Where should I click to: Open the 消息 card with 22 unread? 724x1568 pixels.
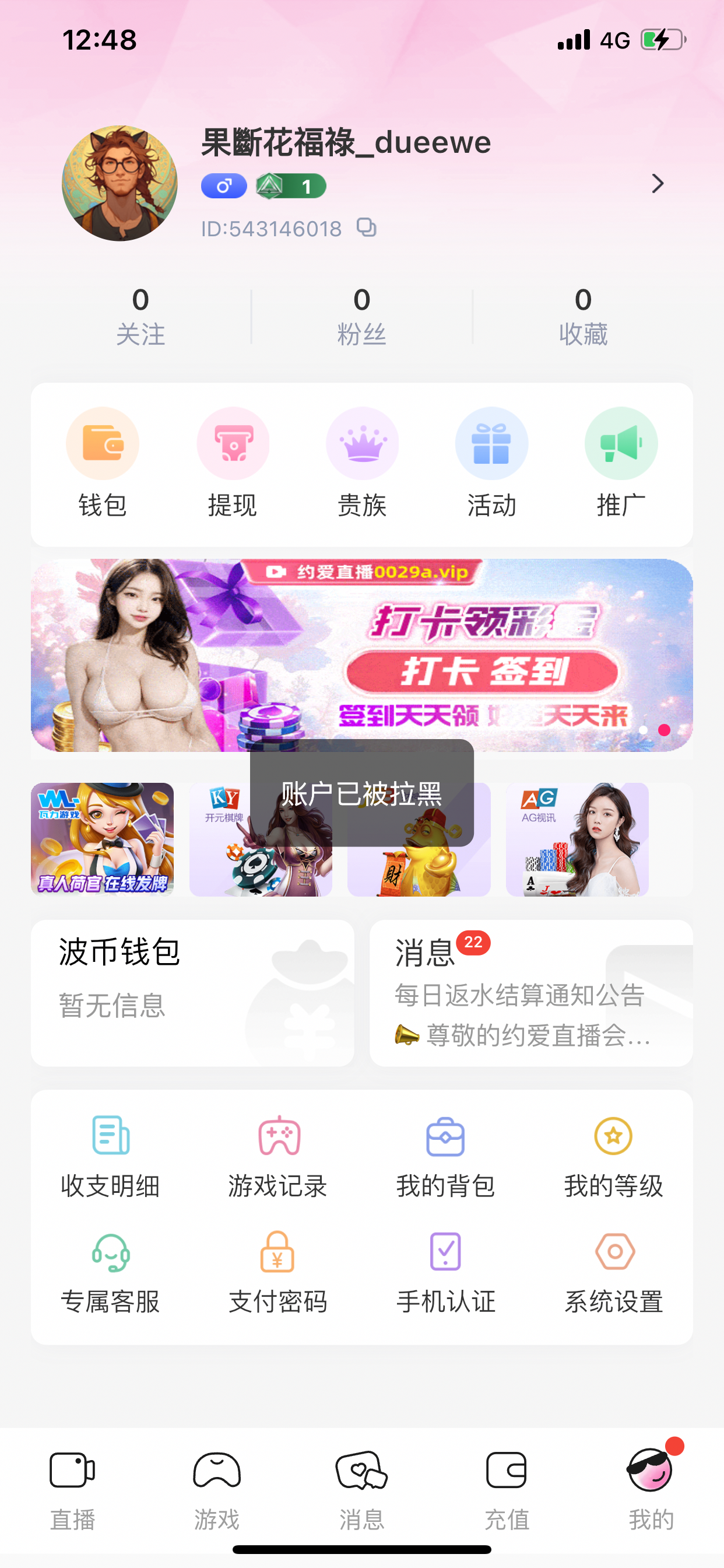[x=530, y=992]
